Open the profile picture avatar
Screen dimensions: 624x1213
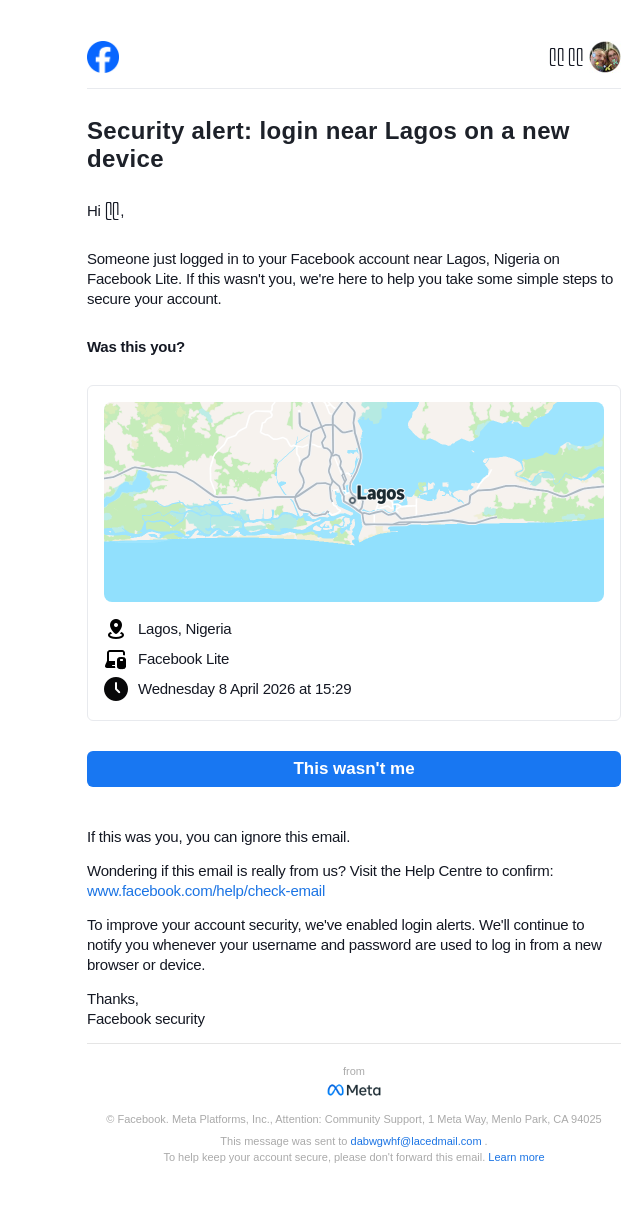tap(605, 57)
